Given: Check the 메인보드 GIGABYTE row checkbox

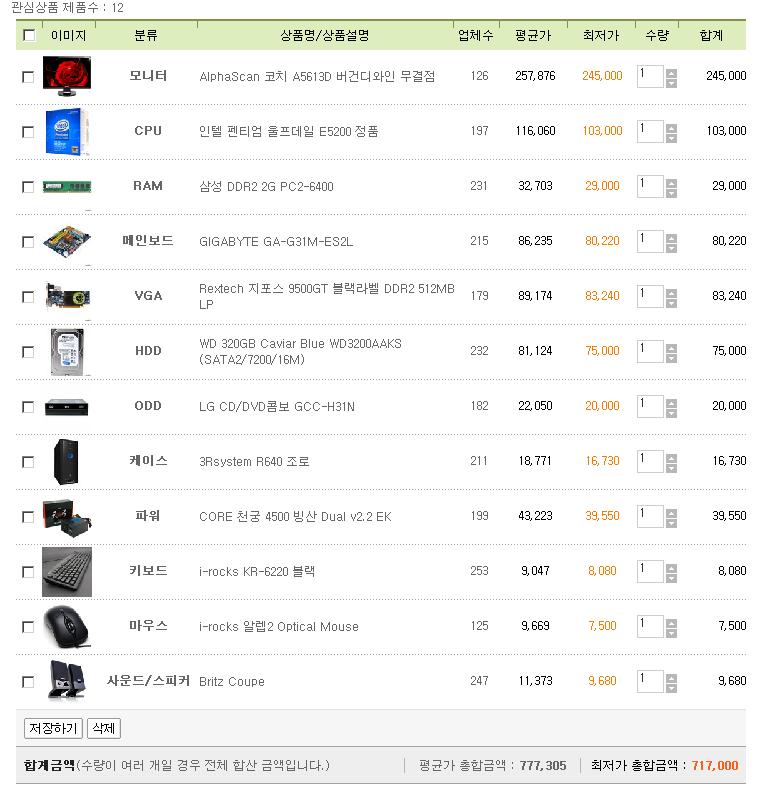Looking at the screenshot, I should [x=28, y=242].
